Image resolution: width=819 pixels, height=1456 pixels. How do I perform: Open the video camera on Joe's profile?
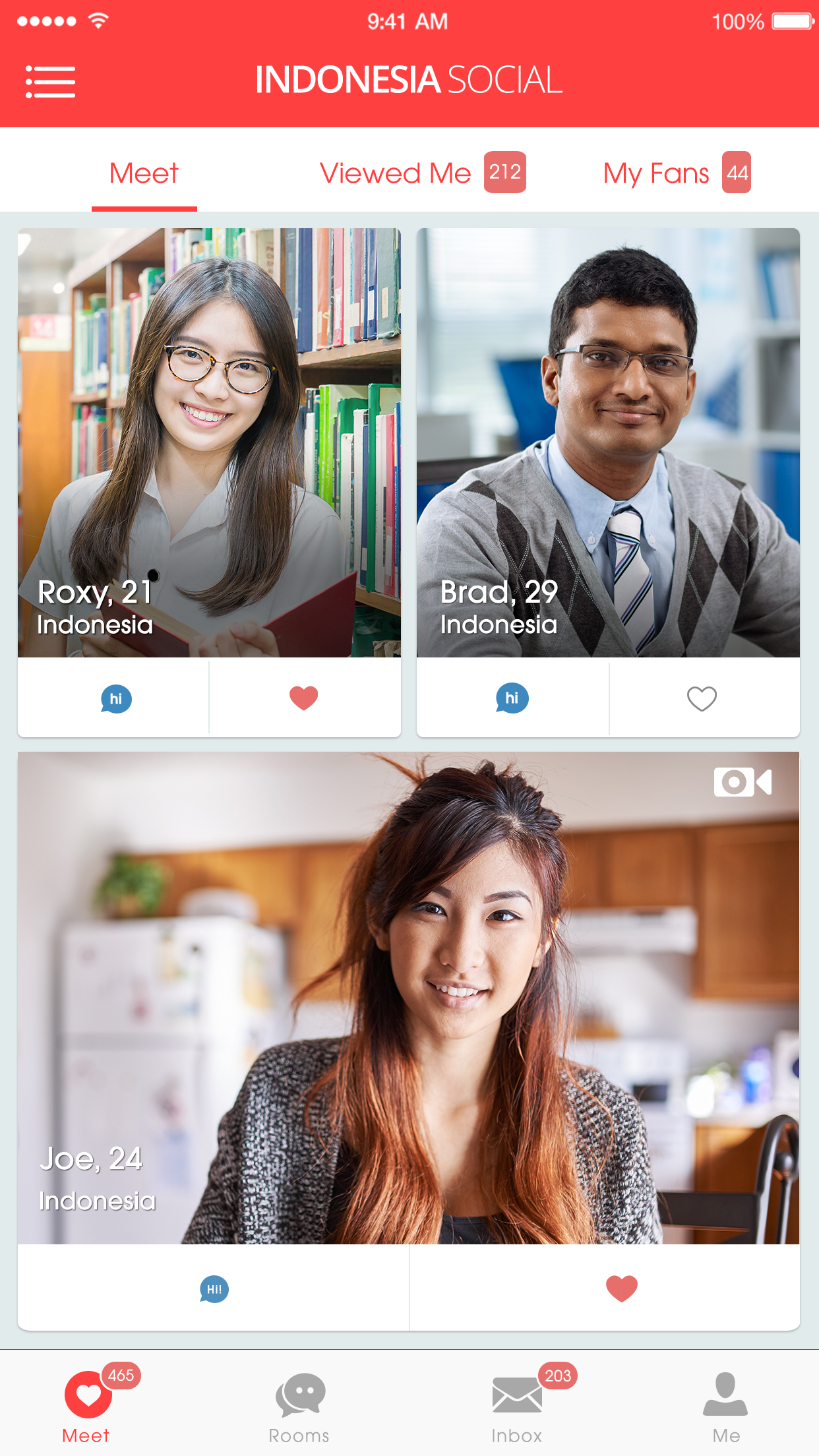(743, 782)
